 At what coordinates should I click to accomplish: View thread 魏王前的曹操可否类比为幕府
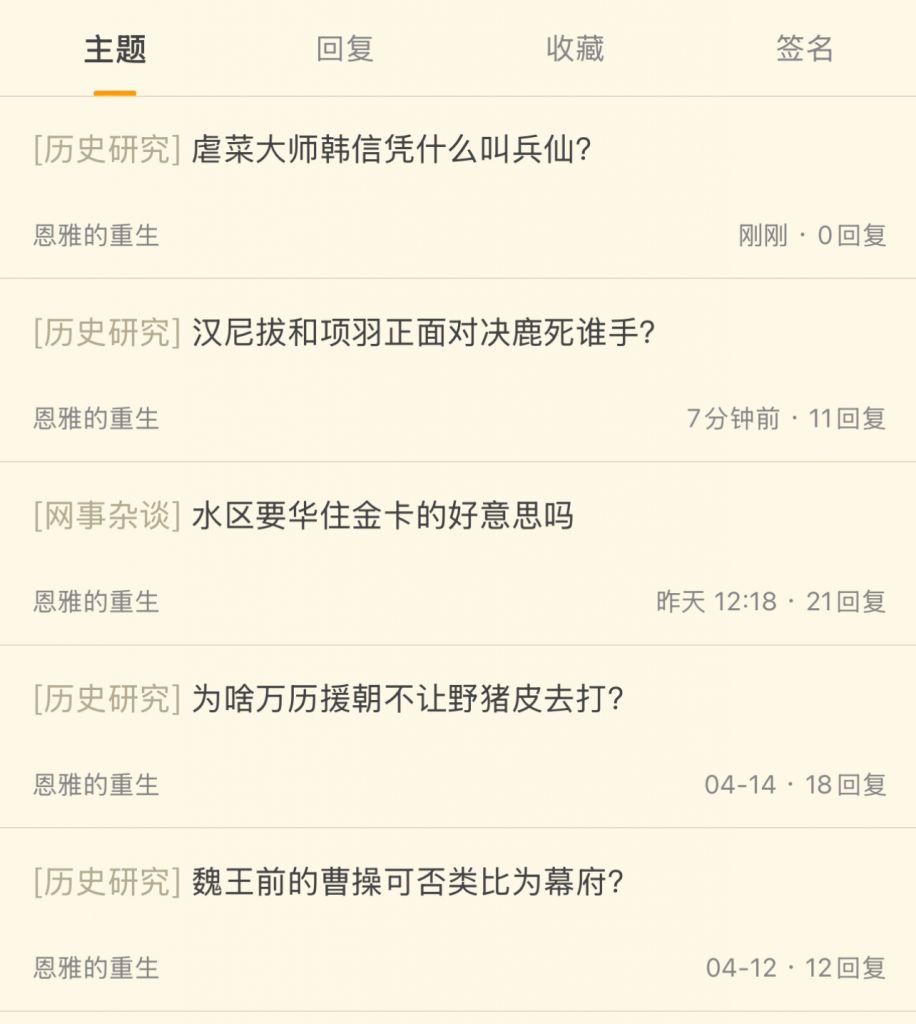click(x=408, y=882)
